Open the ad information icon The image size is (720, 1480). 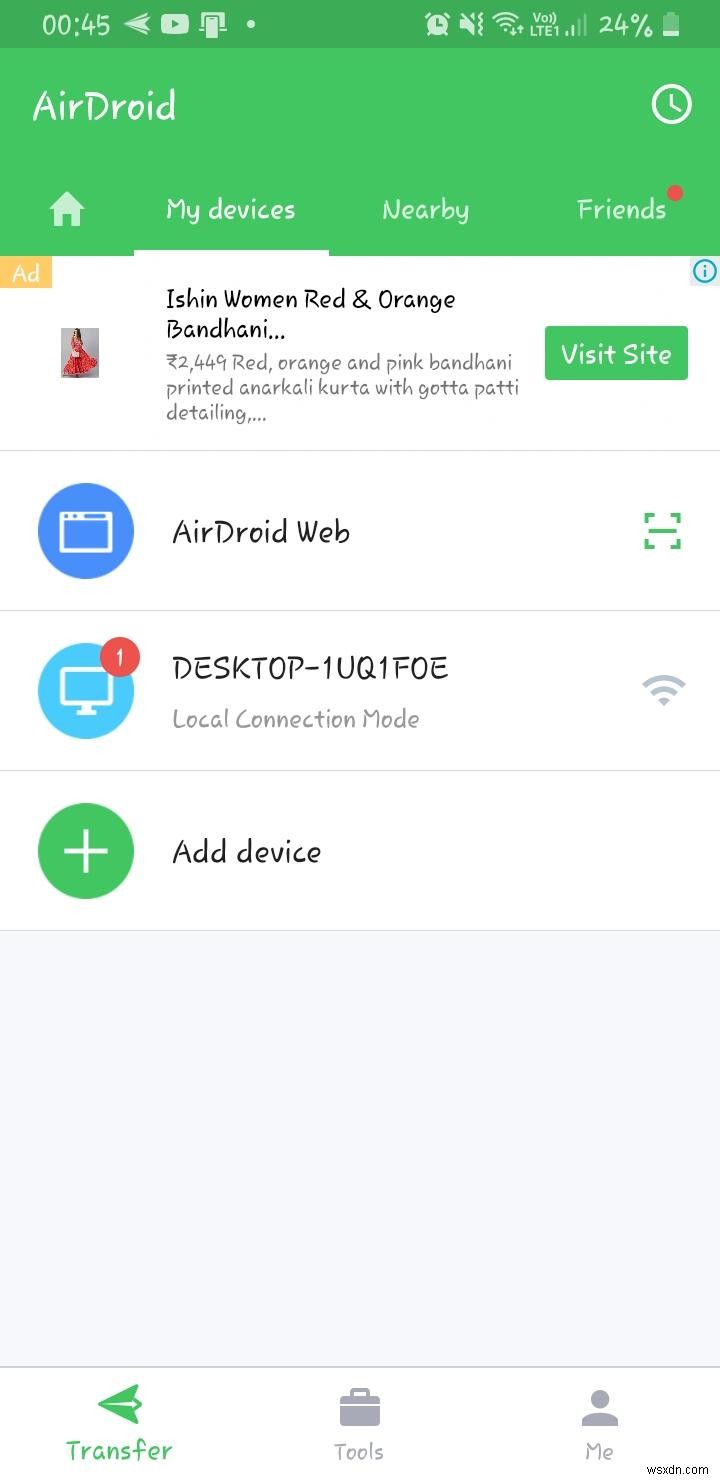(704, 271)
